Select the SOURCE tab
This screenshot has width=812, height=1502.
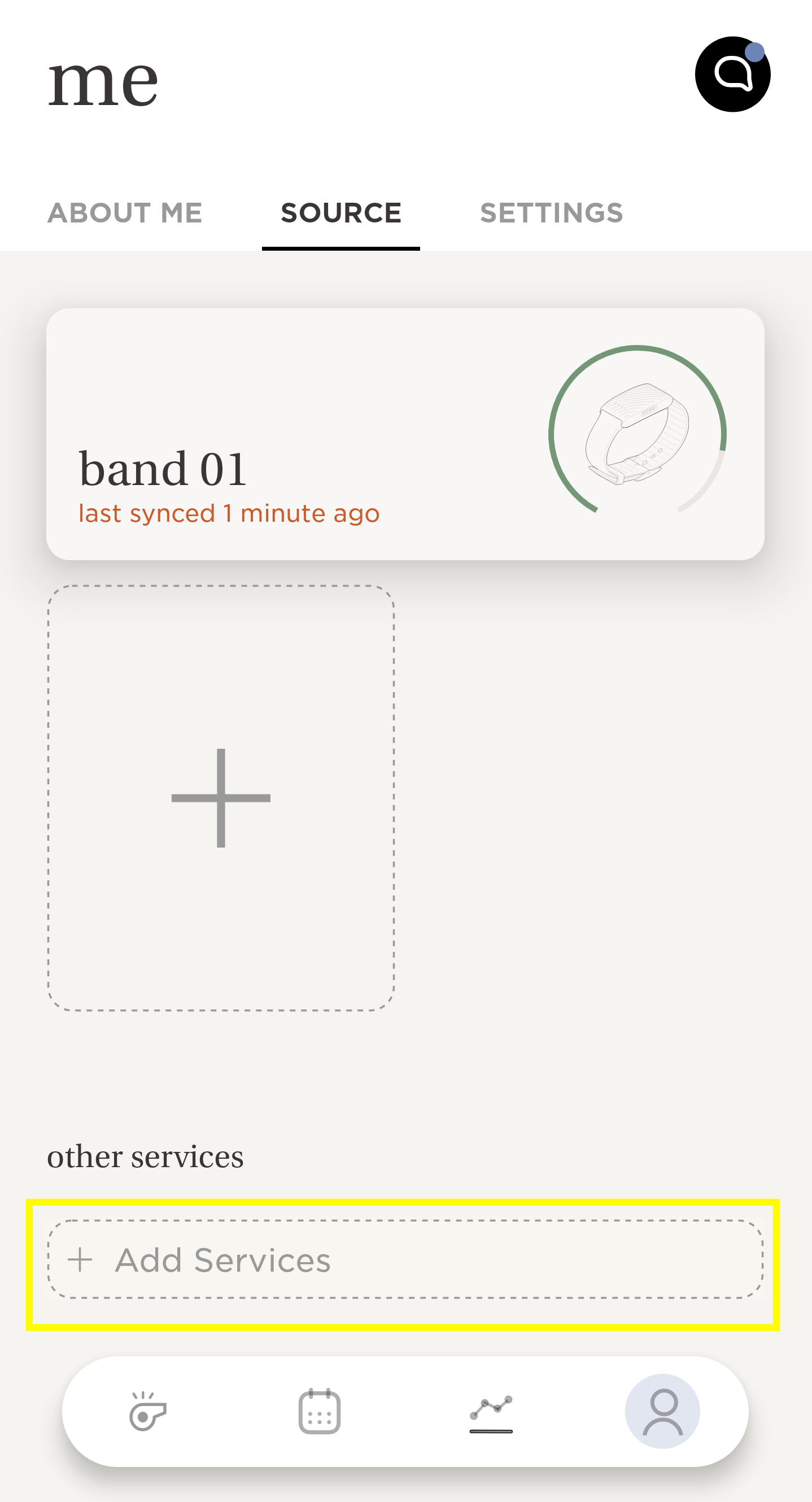pos(341,212)
